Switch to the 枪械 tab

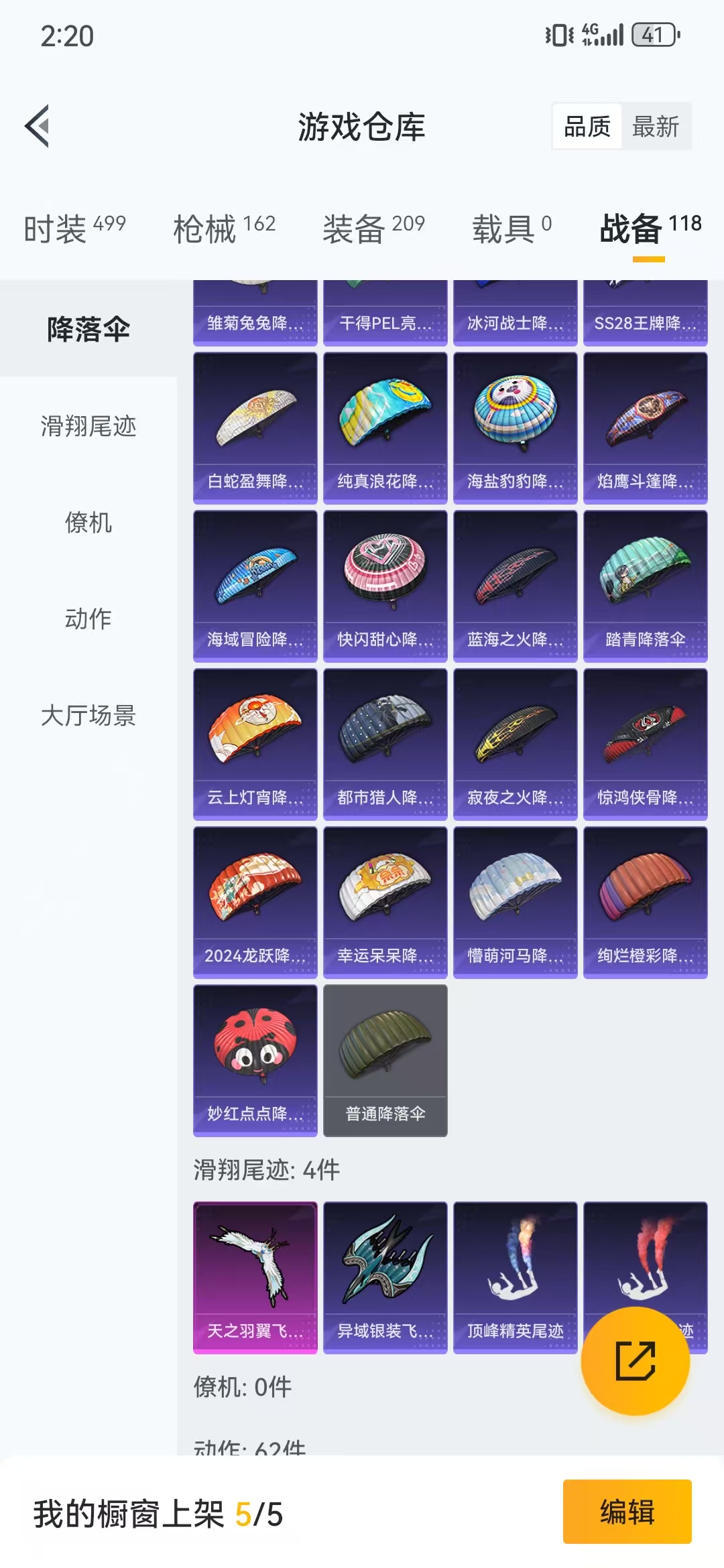tap(224, 228)
